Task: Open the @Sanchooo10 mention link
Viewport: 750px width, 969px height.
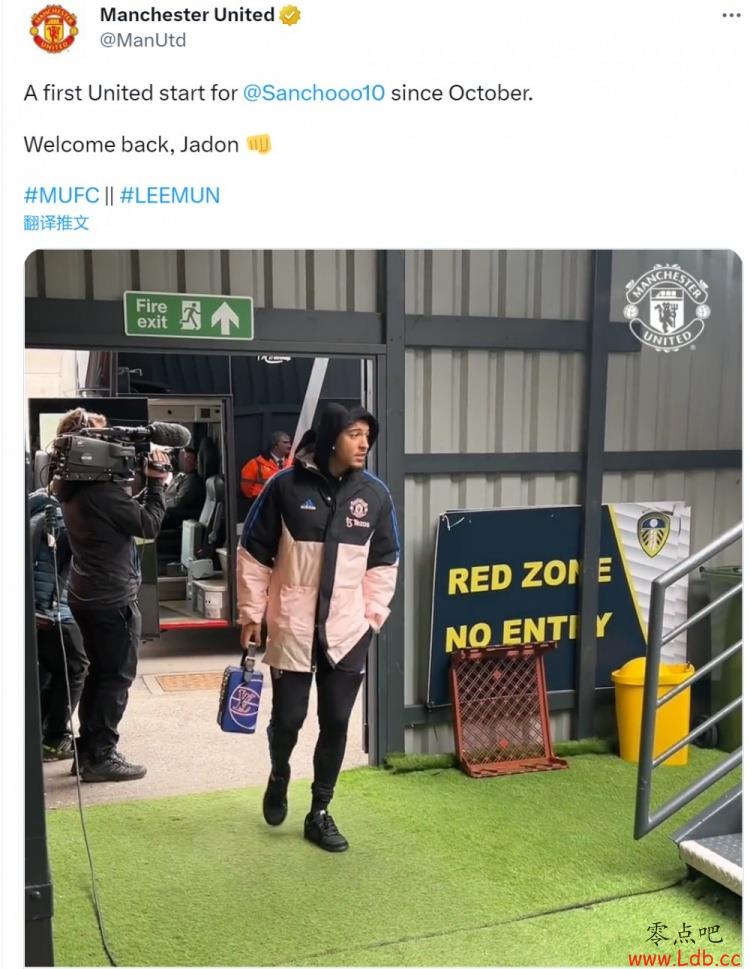Action: coord(313,93)
